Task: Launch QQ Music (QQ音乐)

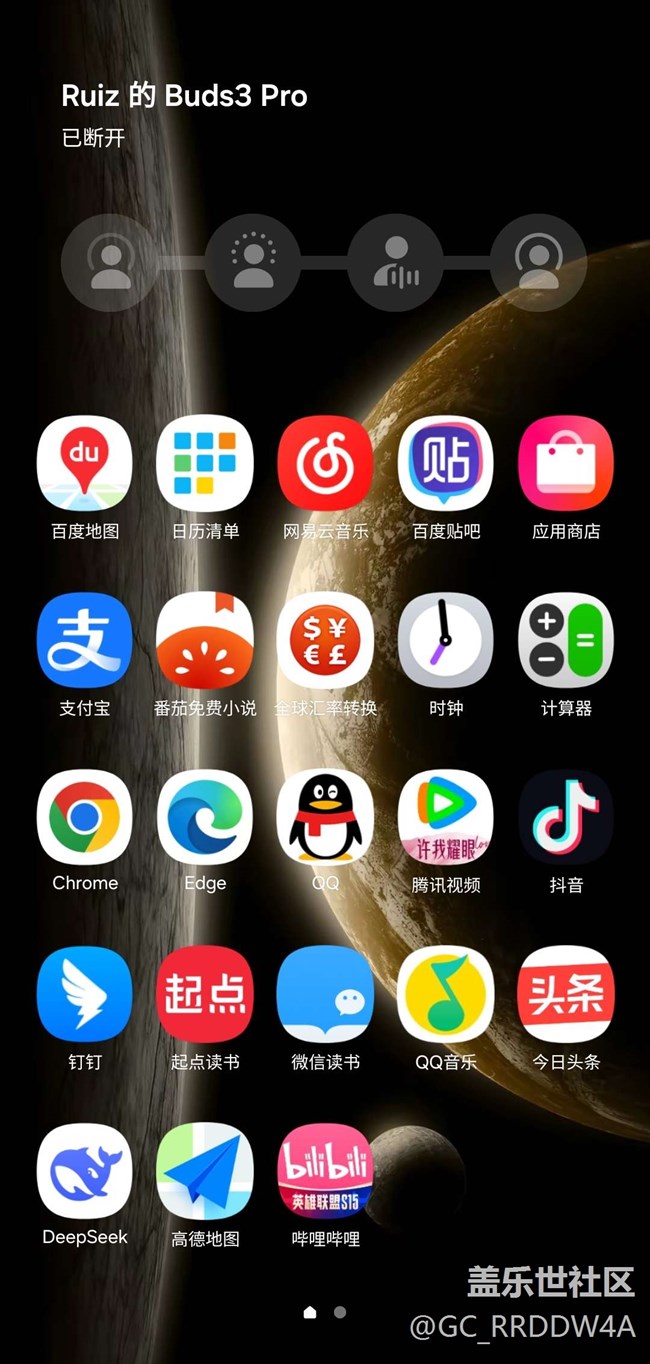Action: pos(445,995)
